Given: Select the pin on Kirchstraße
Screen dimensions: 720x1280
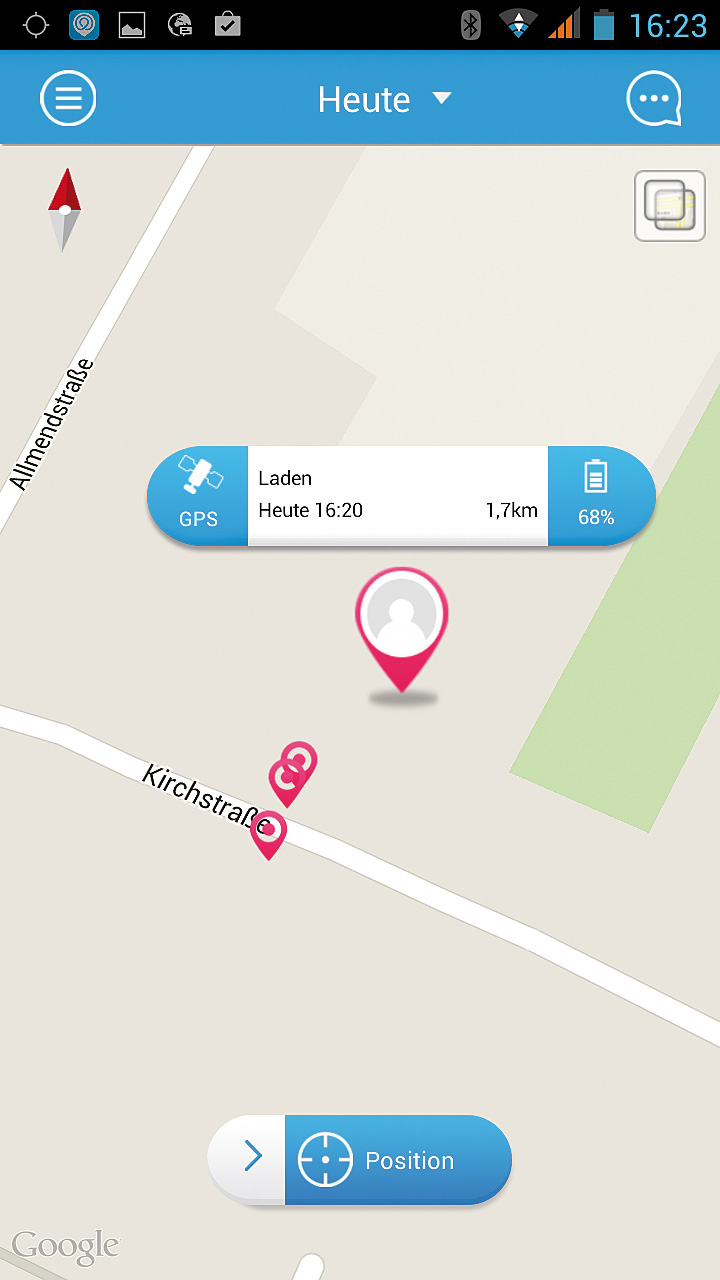Looking at the screenshot, I should coord(268,833).
